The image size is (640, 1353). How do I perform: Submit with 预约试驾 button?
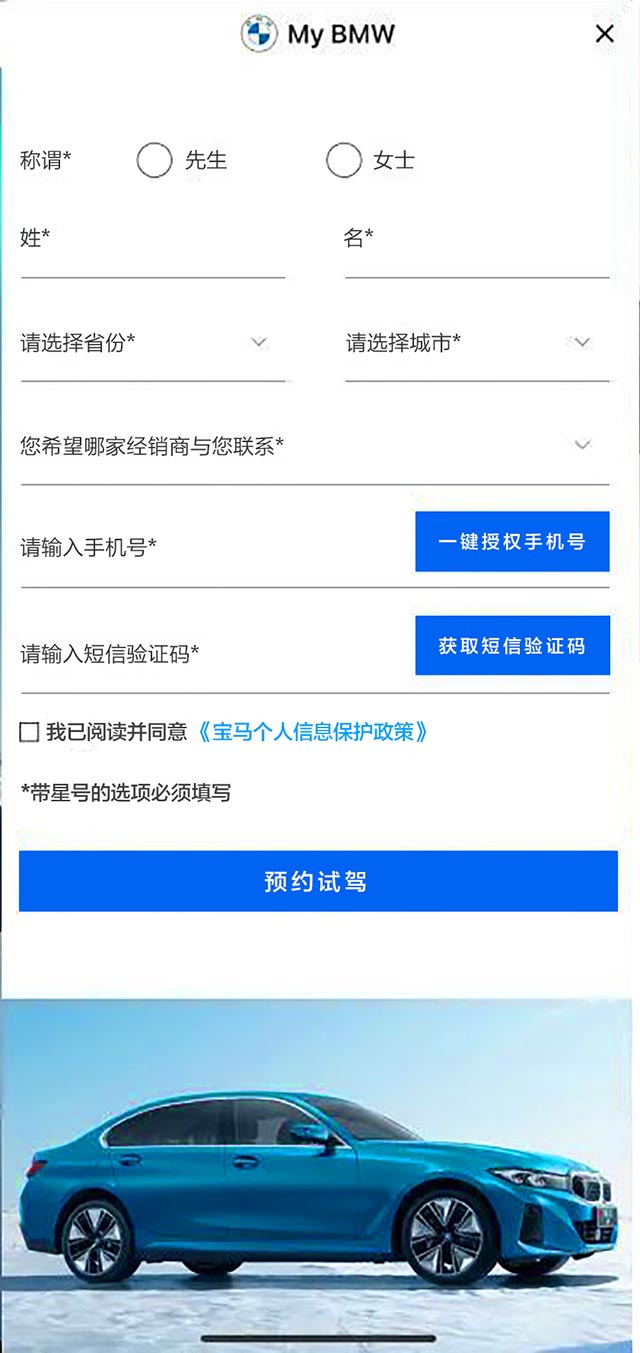point(318,881)
